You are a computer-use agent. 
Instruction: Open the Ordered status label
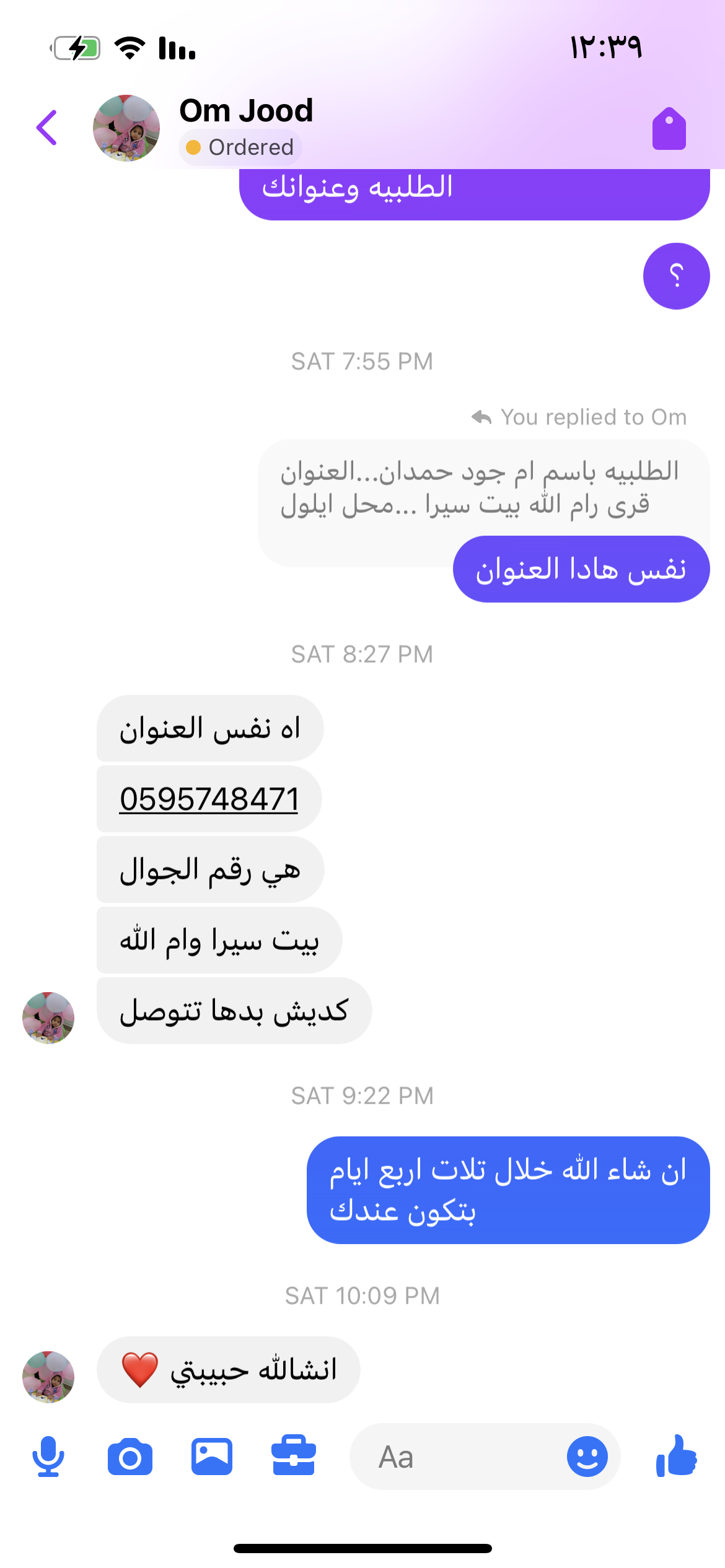[x=240, y=147]
